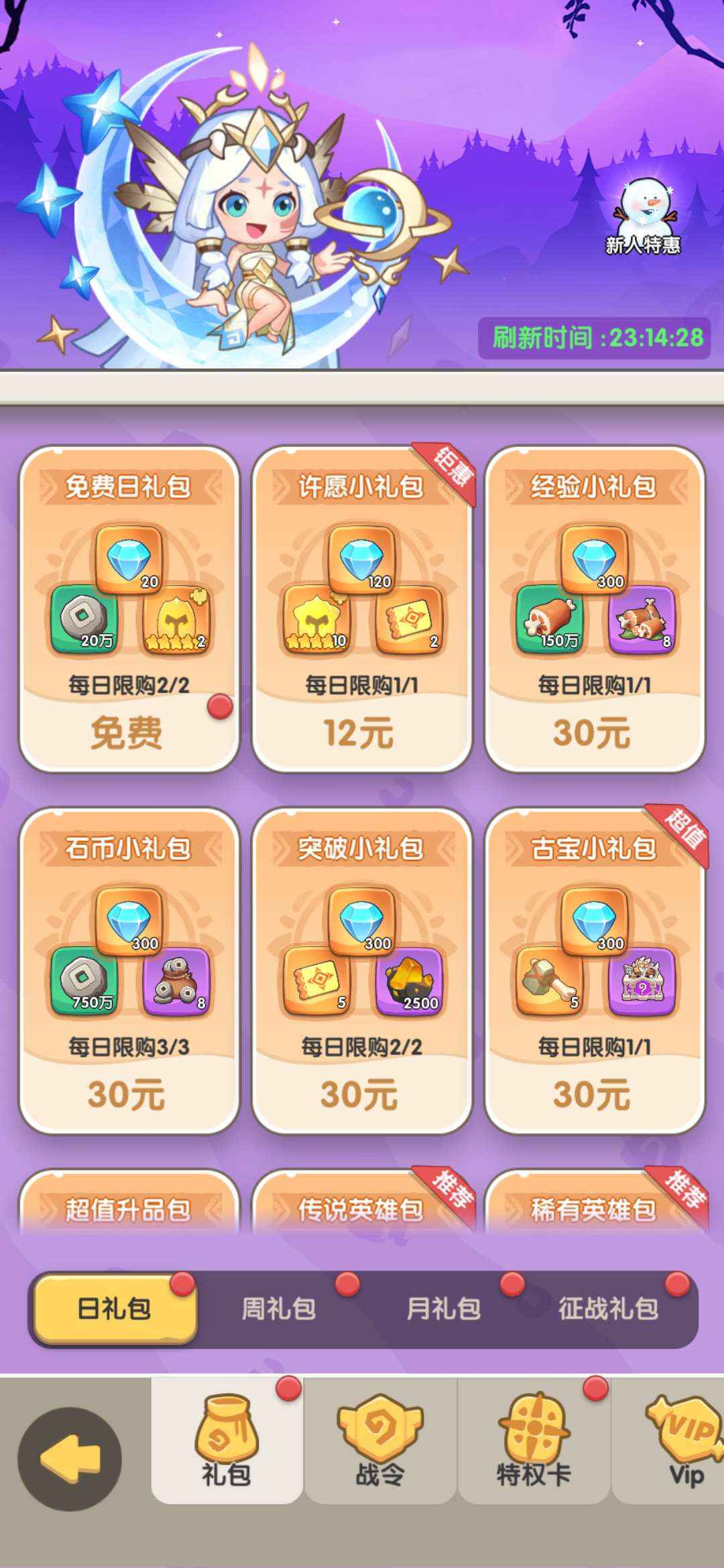This screenshot has width=724, height=1568.
Task: Switch to the 征战礼包 tab
Action: tap(608, 1309)
